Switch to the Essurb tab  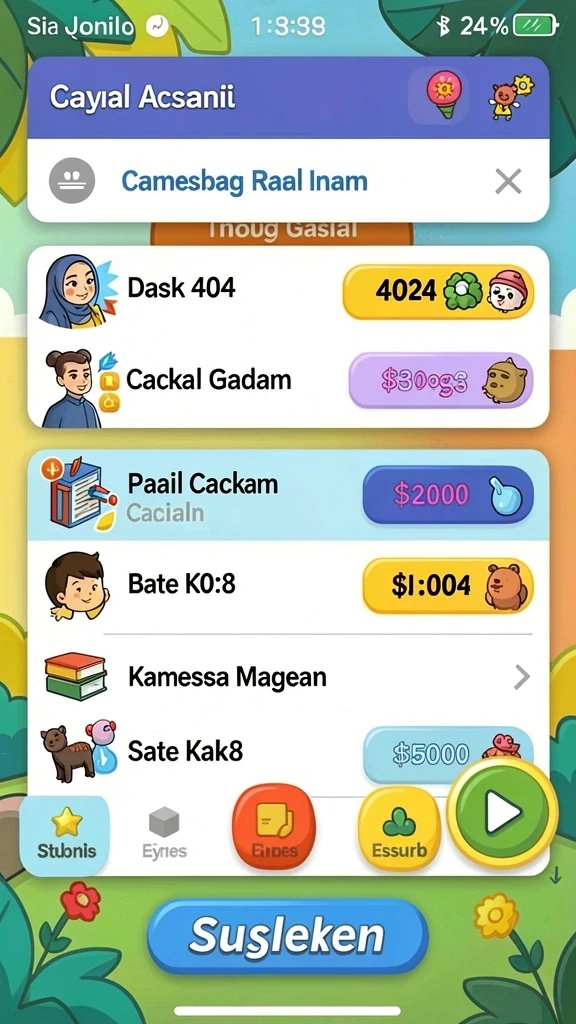[400, 826]
